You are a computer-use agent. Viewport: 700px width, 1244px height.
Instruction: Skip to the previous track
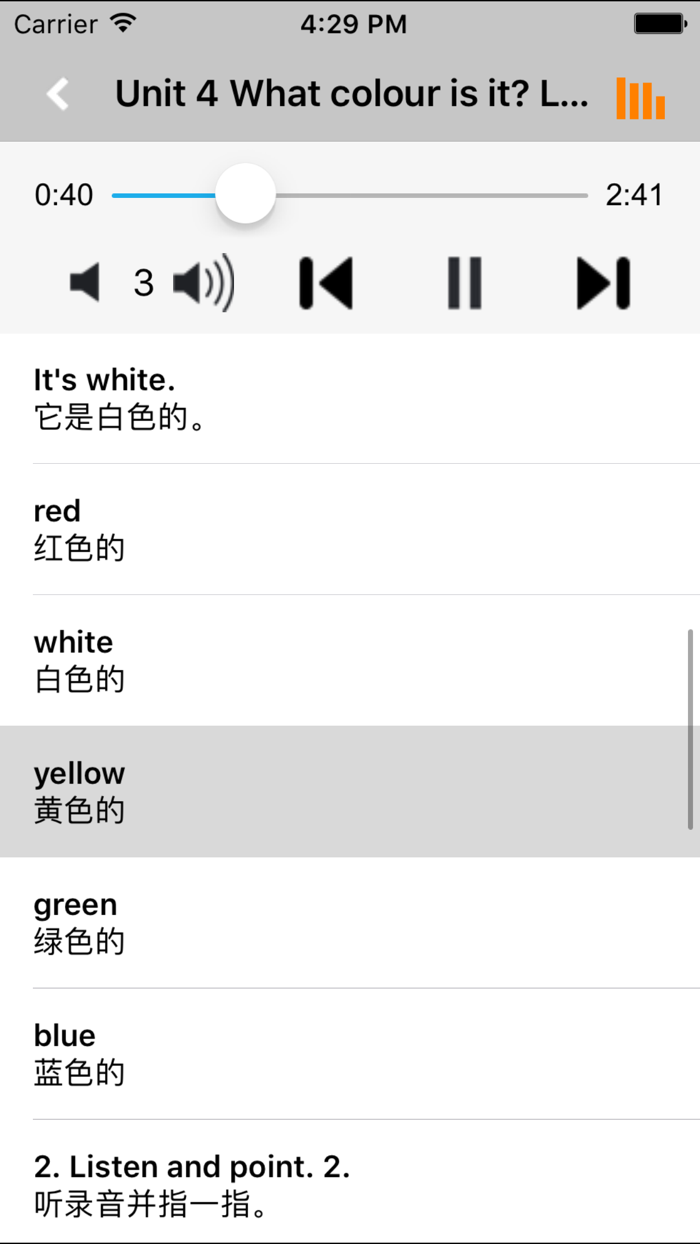tap(326, 283)
